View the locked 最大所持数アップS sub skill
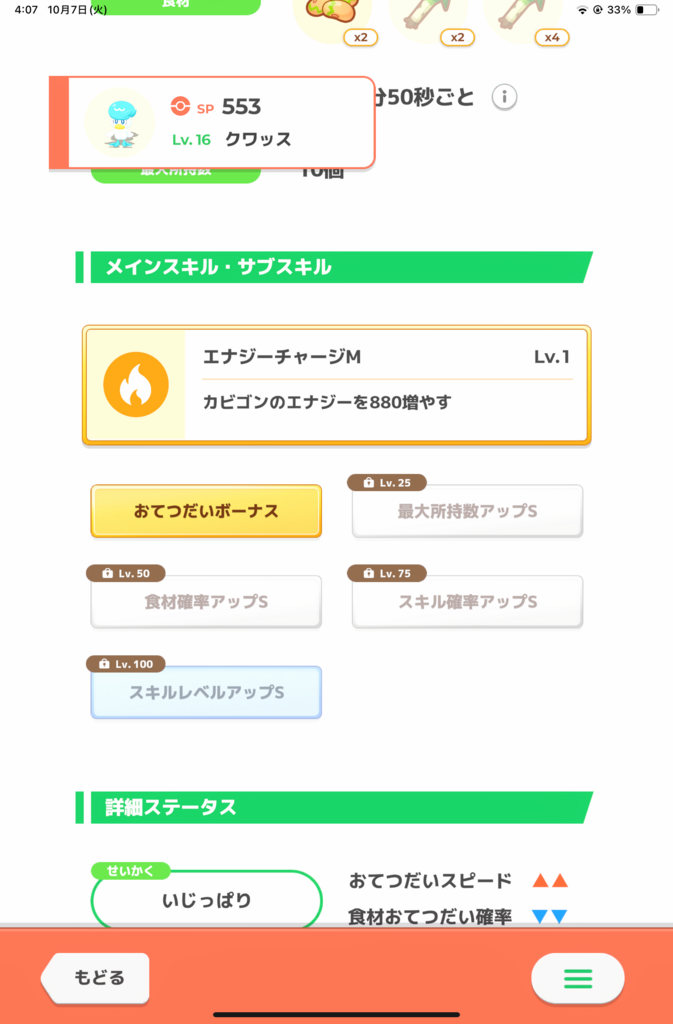The image size is (673, 1024). click(x=467, y=511)
